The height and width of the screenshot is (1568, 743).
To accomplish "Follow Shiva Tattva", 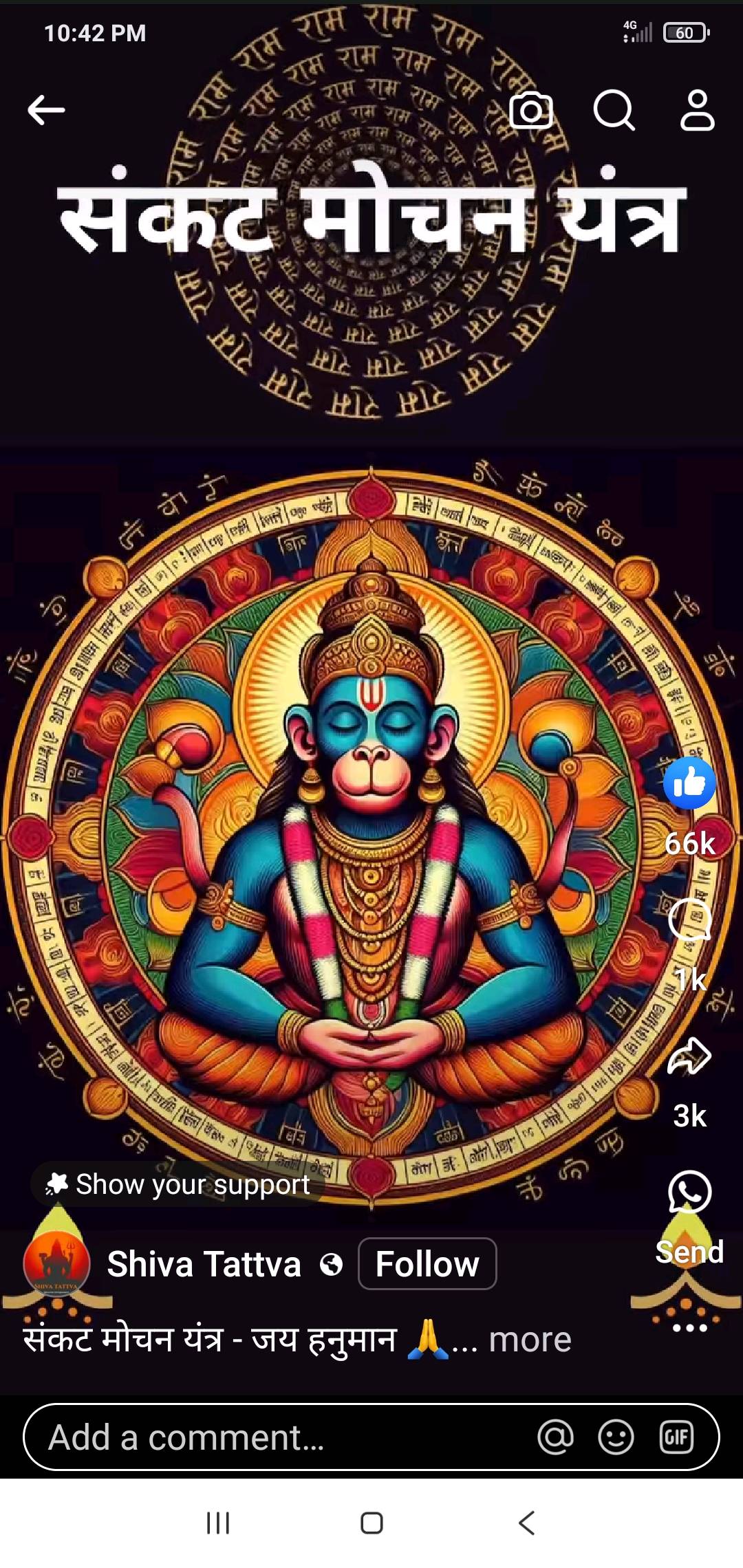I will (x=427, y=1264).
